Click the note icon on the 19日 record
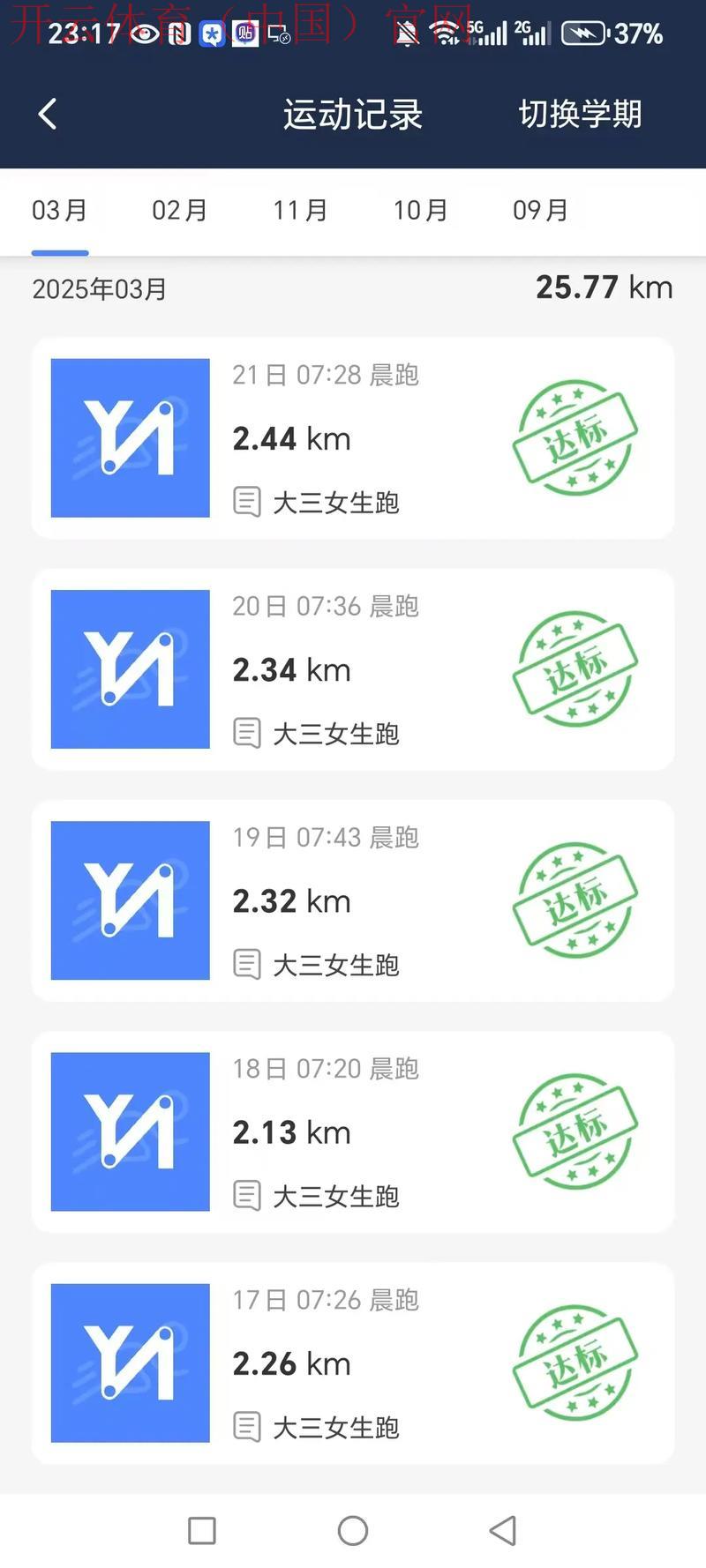Viewport: 706px width, 1568px height. point(247,965)
